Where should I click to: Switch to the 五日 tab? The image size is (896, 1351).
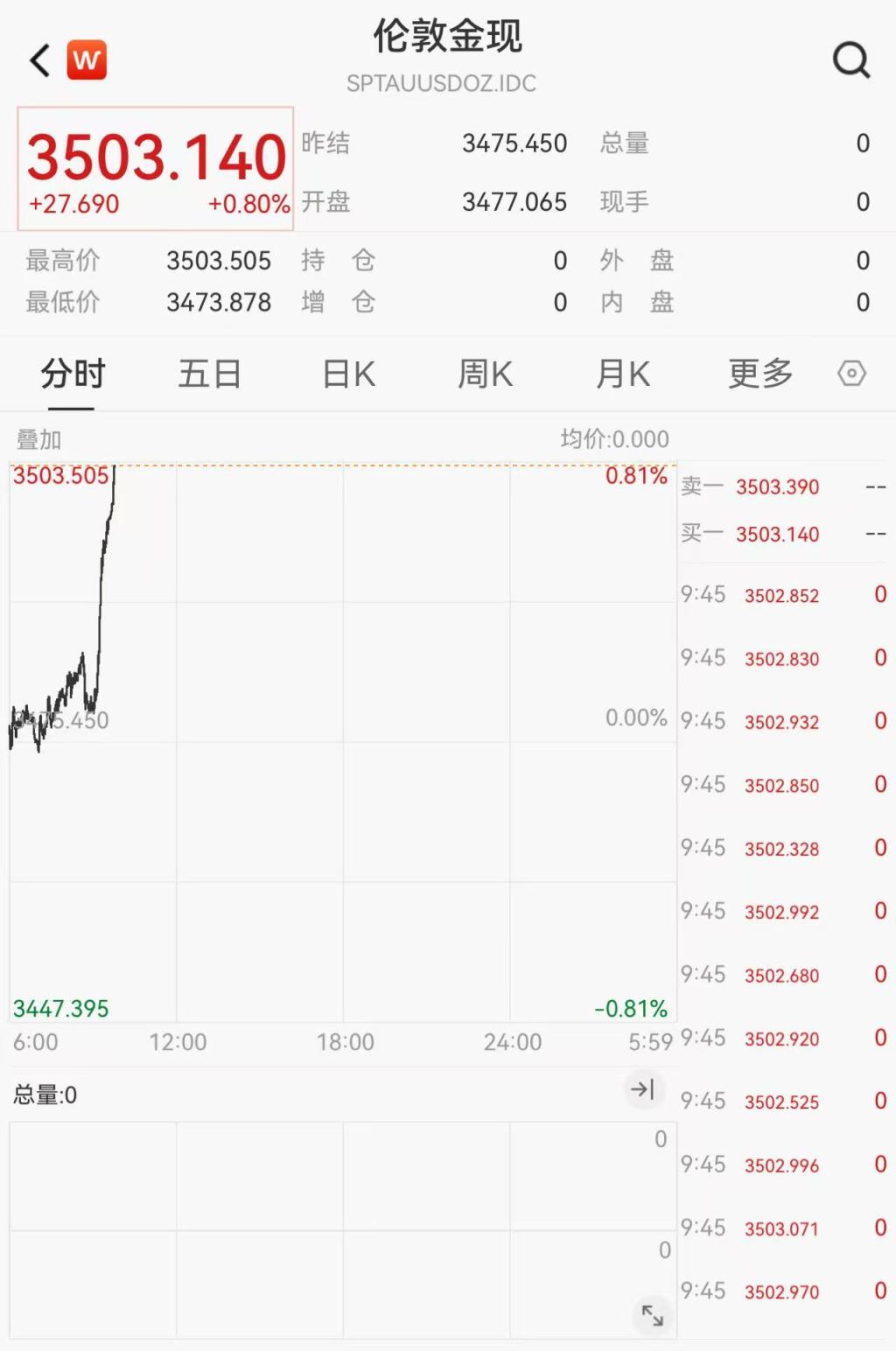coord(209,374)
